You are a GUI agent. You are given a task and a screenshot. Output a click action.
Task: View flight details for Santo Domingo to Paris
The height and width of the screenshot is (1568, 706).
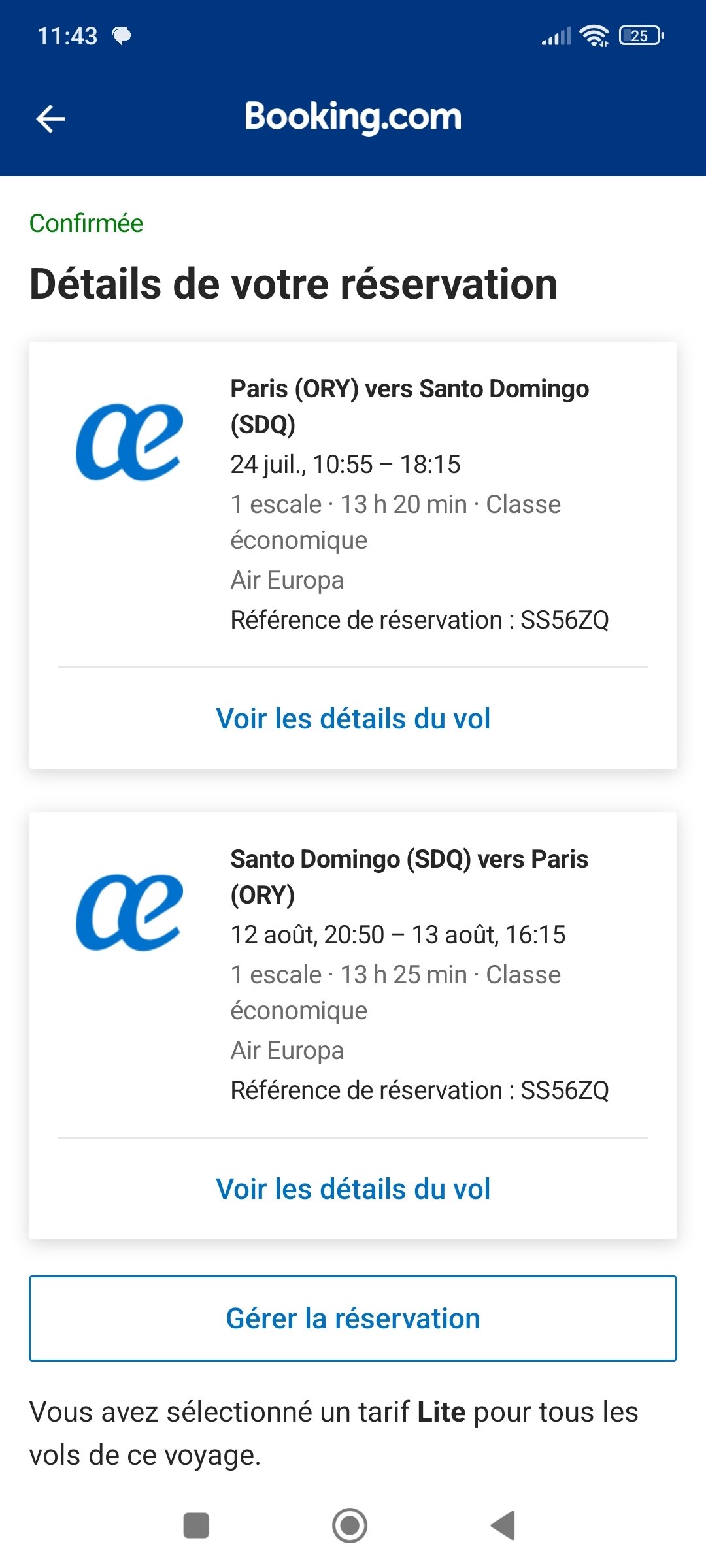tap(353, 1189)
